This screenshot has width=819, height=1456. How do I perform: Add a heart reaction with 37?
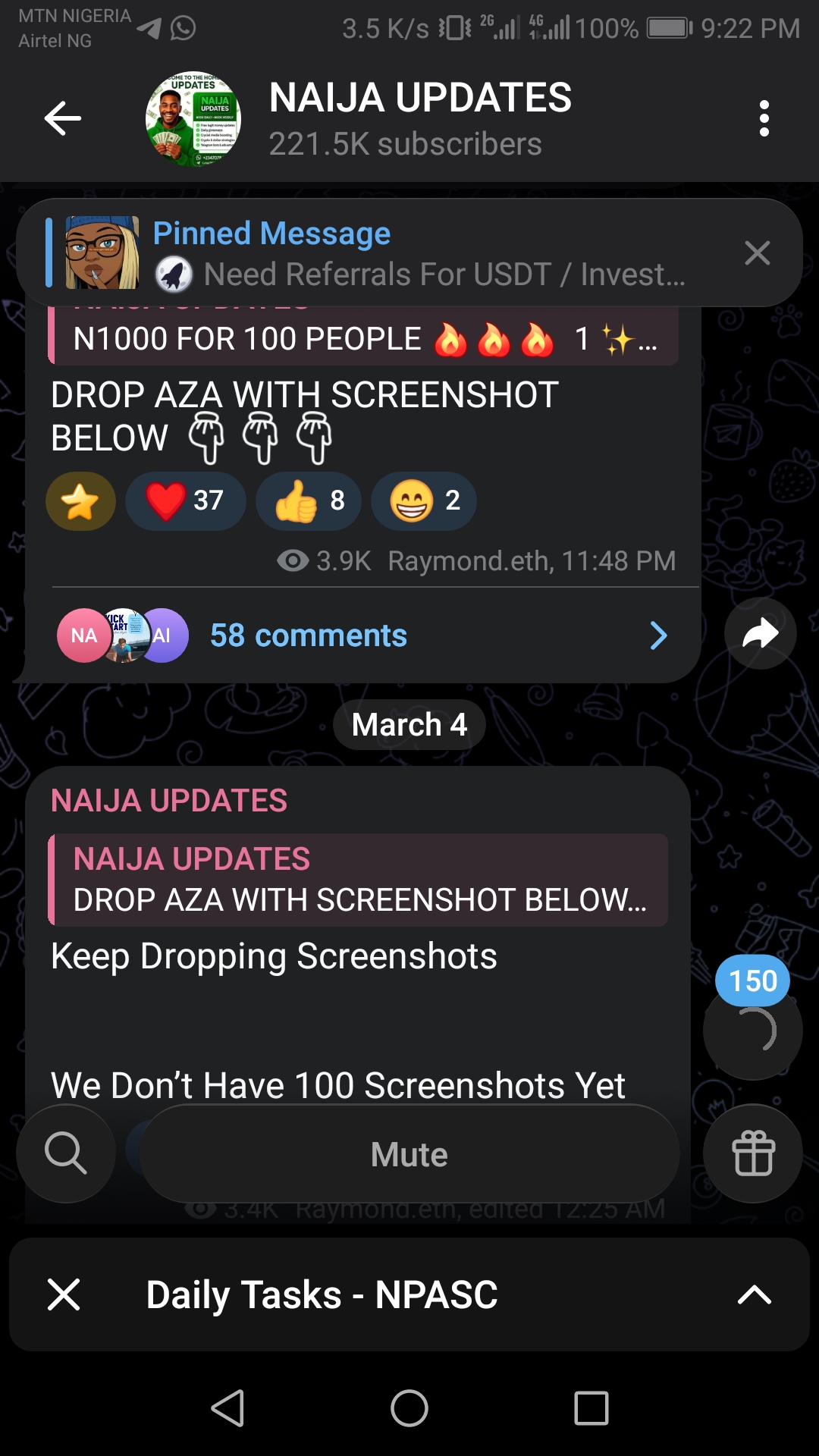pyautogui.click(x=186, y=500)
